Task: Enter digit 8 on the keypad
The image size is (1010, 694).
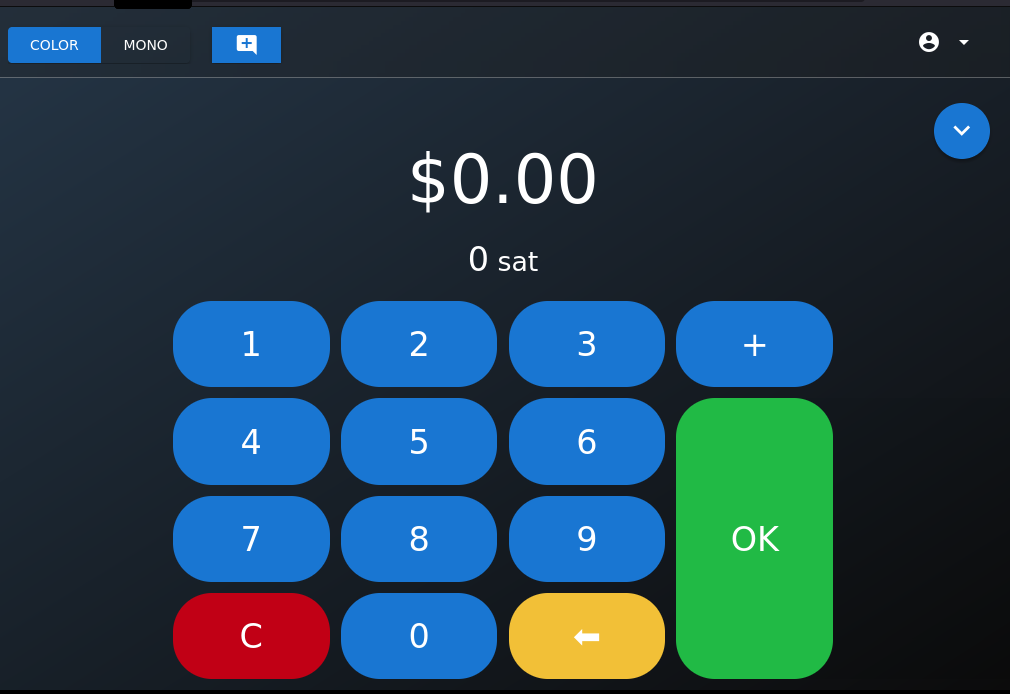Action: coord(419,539)
